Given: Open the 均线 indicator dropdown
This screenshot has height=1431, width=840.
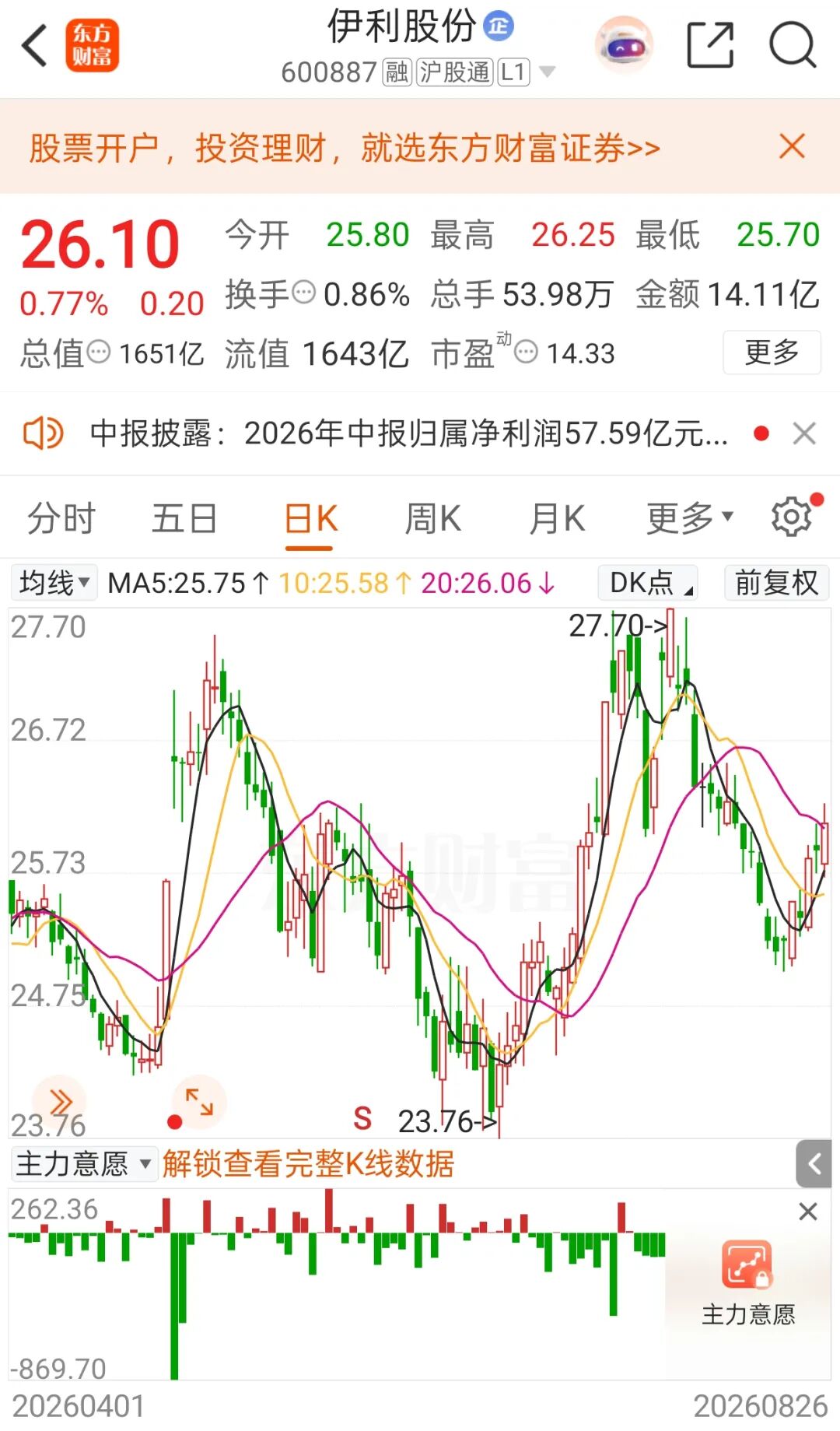Looking at the screenshot, I should point(54,582).
